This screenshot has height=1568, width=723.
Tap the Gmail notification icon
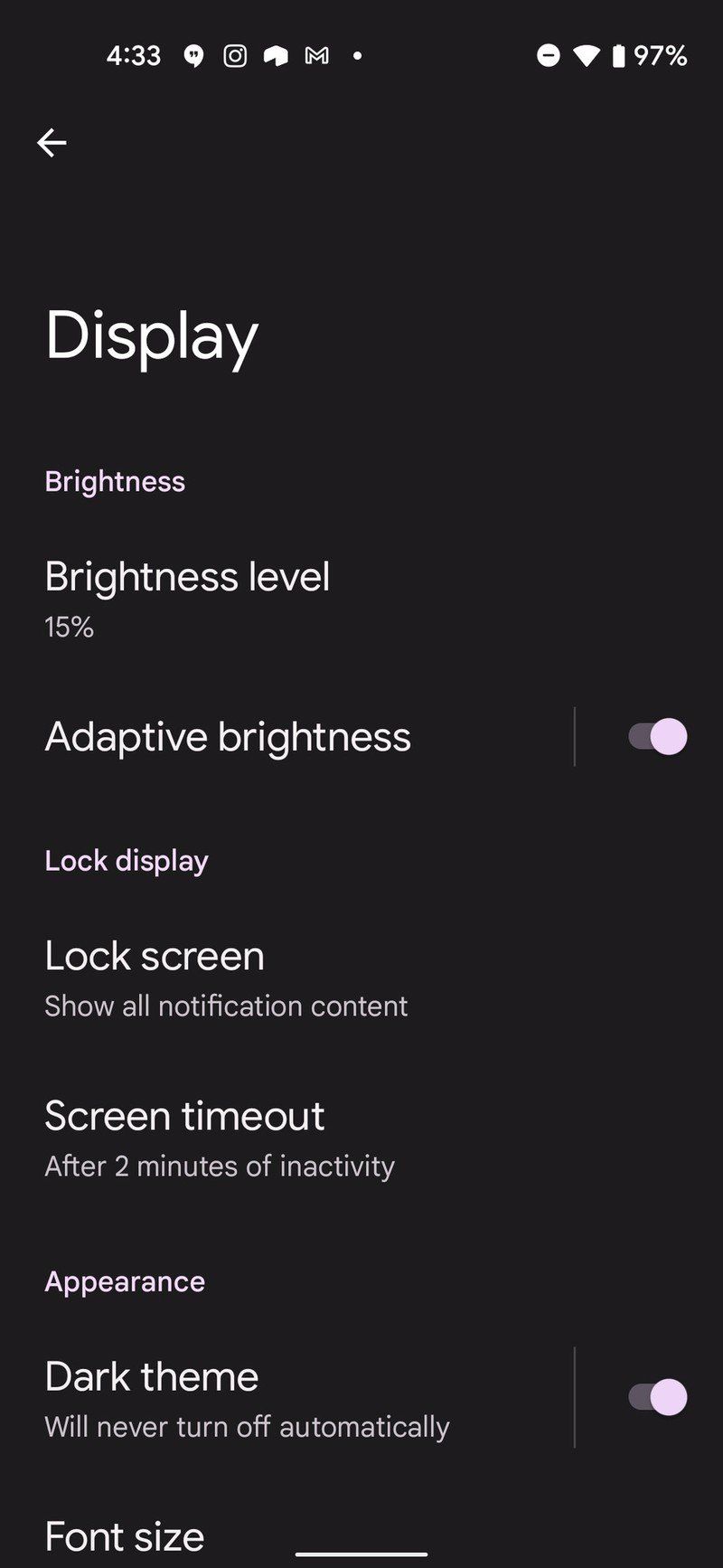[x=317, y=55]
